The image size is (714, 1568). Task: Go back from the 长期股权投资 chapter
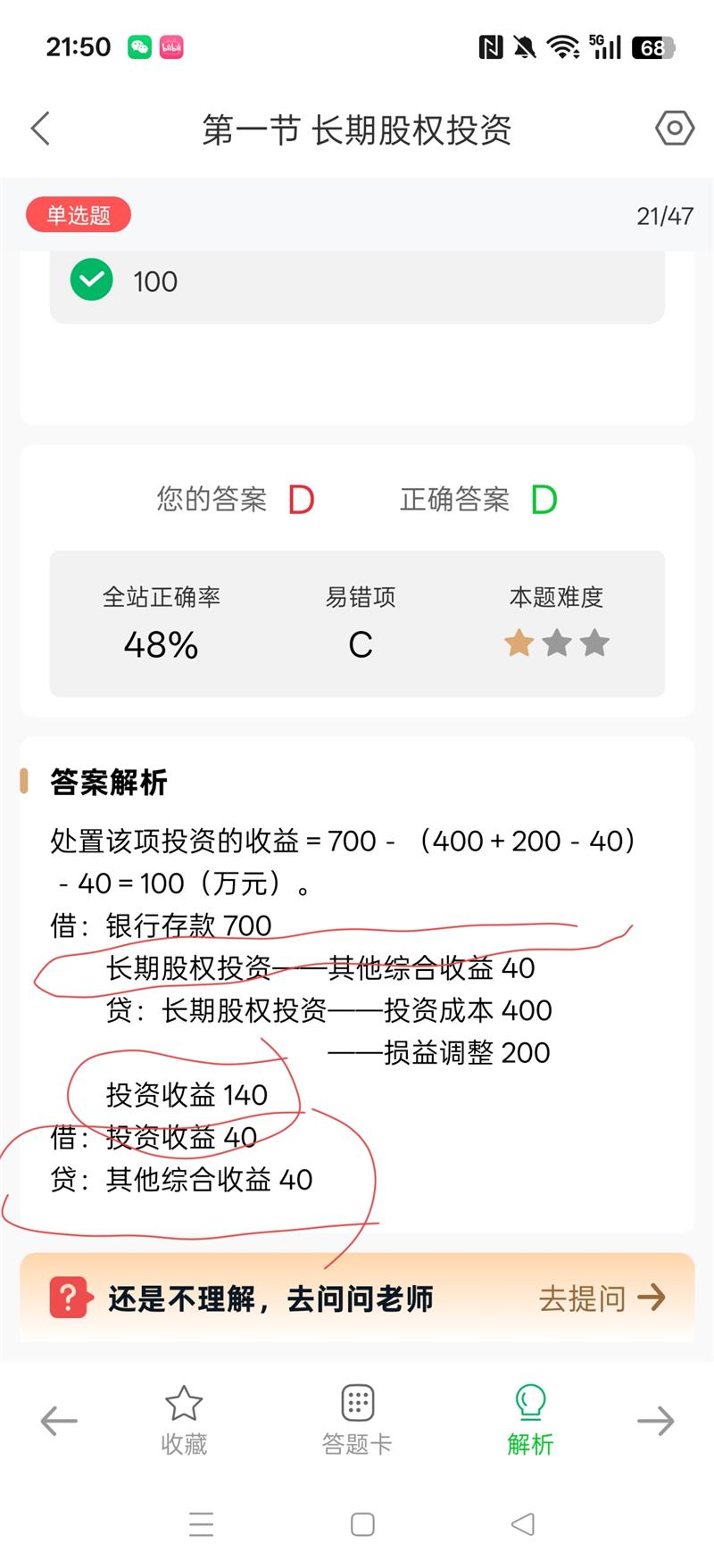[x=41, y=129]
